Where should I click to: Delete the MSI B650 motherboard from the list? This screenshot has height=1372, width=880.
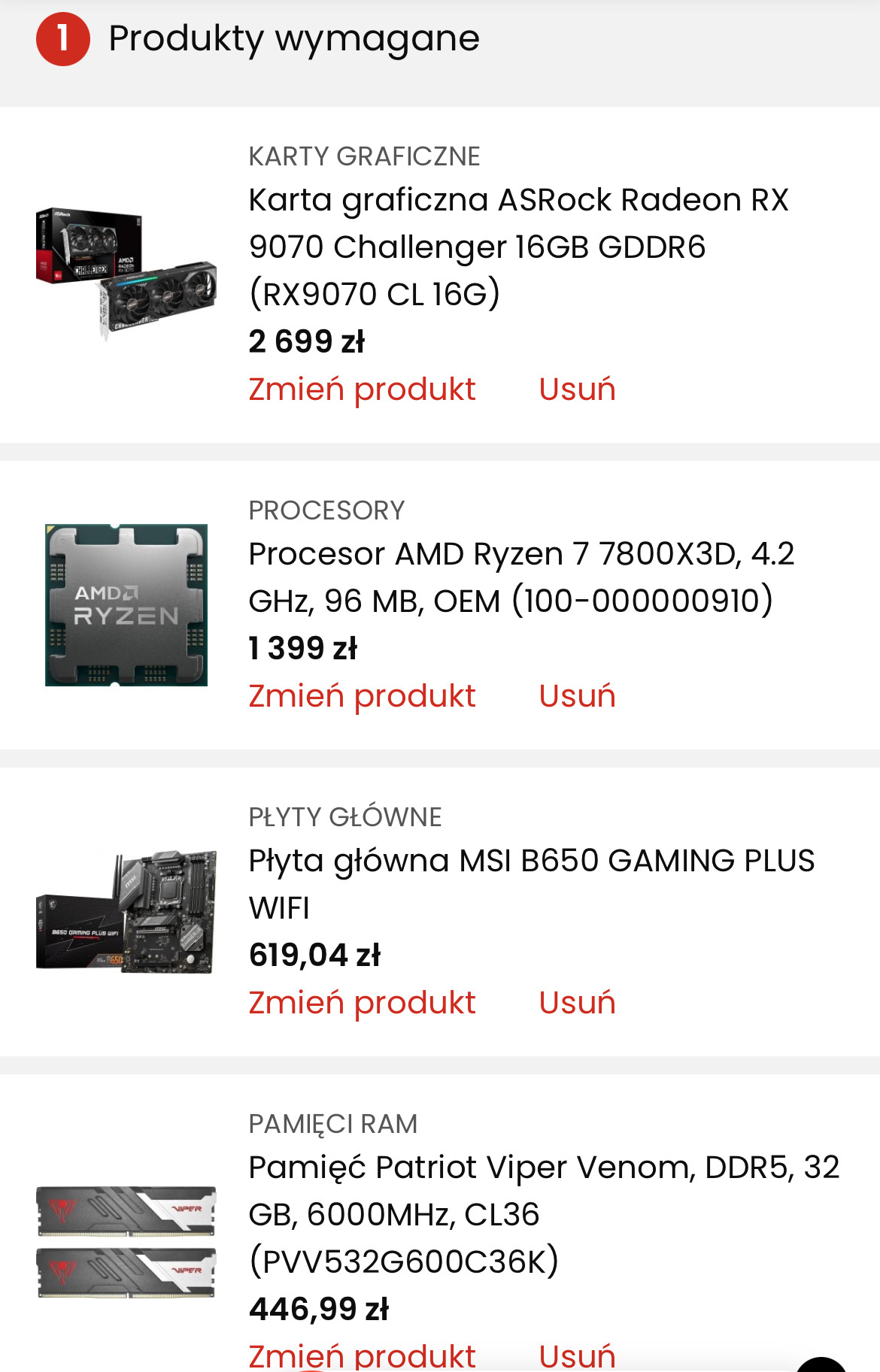click(577, 1003)
